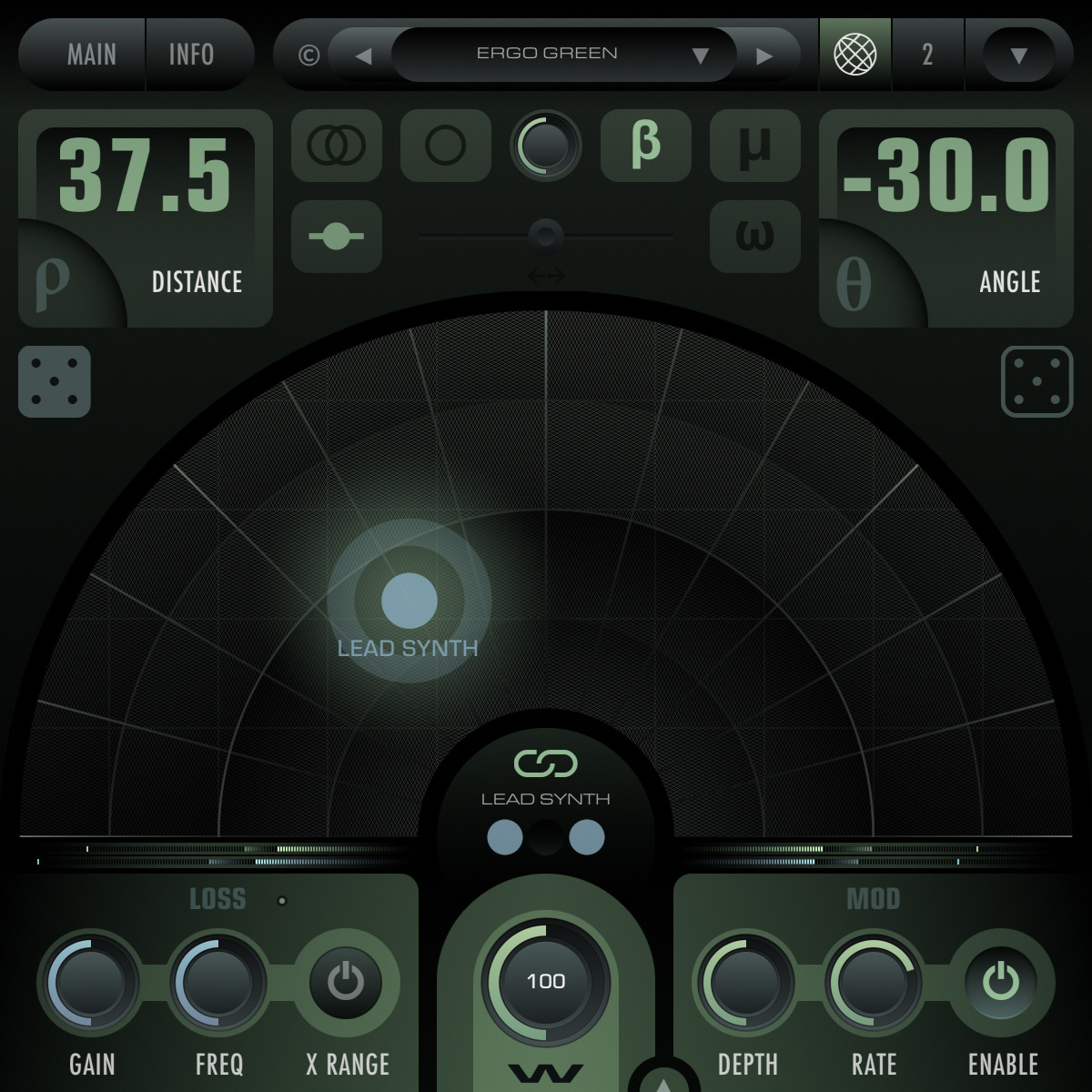Tap the link icon above LEAD SYNTH

tap(546, 763)
